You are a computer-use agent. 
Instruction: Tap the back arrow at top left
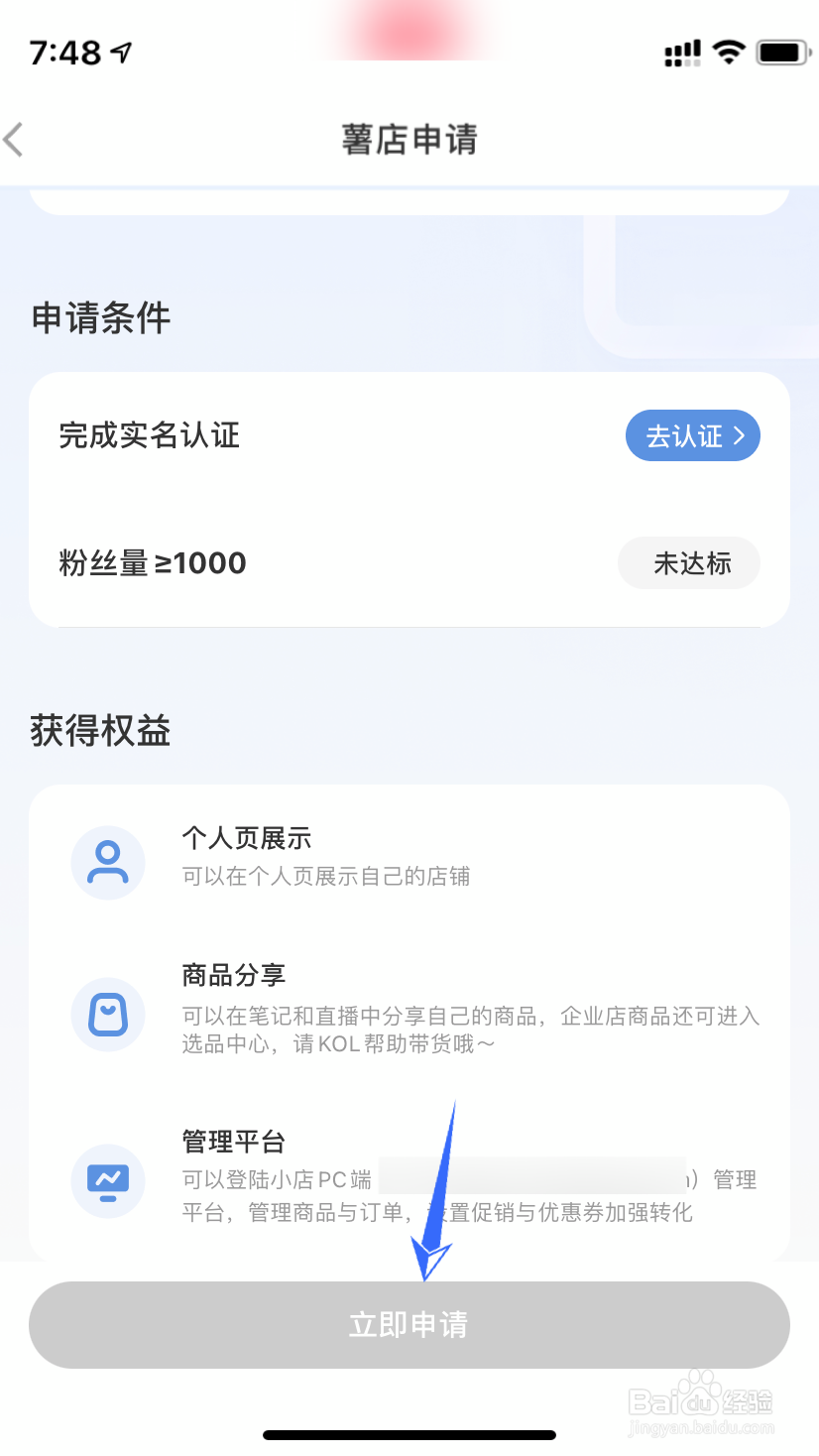(x=15, y=139)
